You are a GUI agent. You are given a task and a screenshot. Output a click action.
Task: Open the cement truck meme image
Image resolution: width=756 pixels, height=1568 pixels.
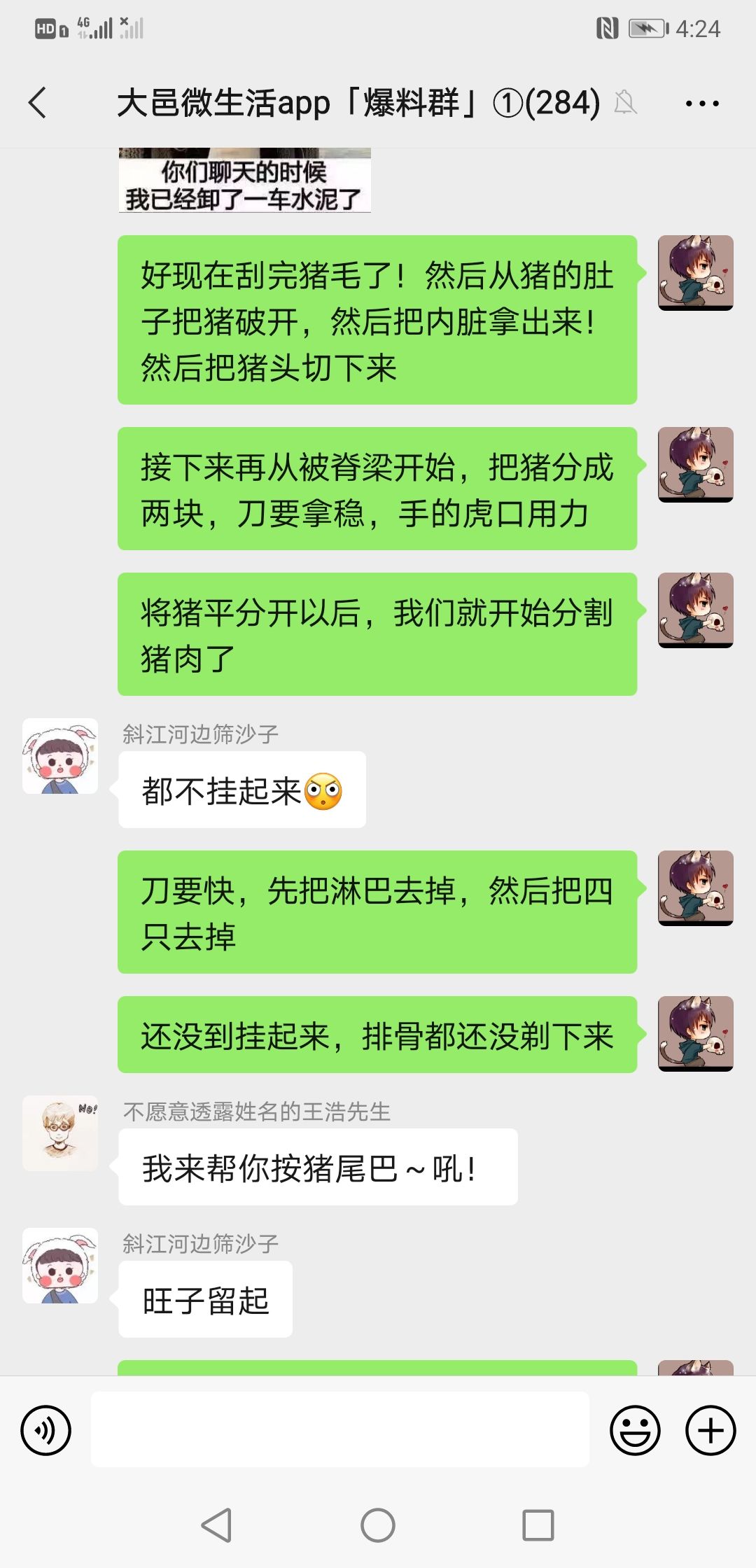(x=244, y=180)
